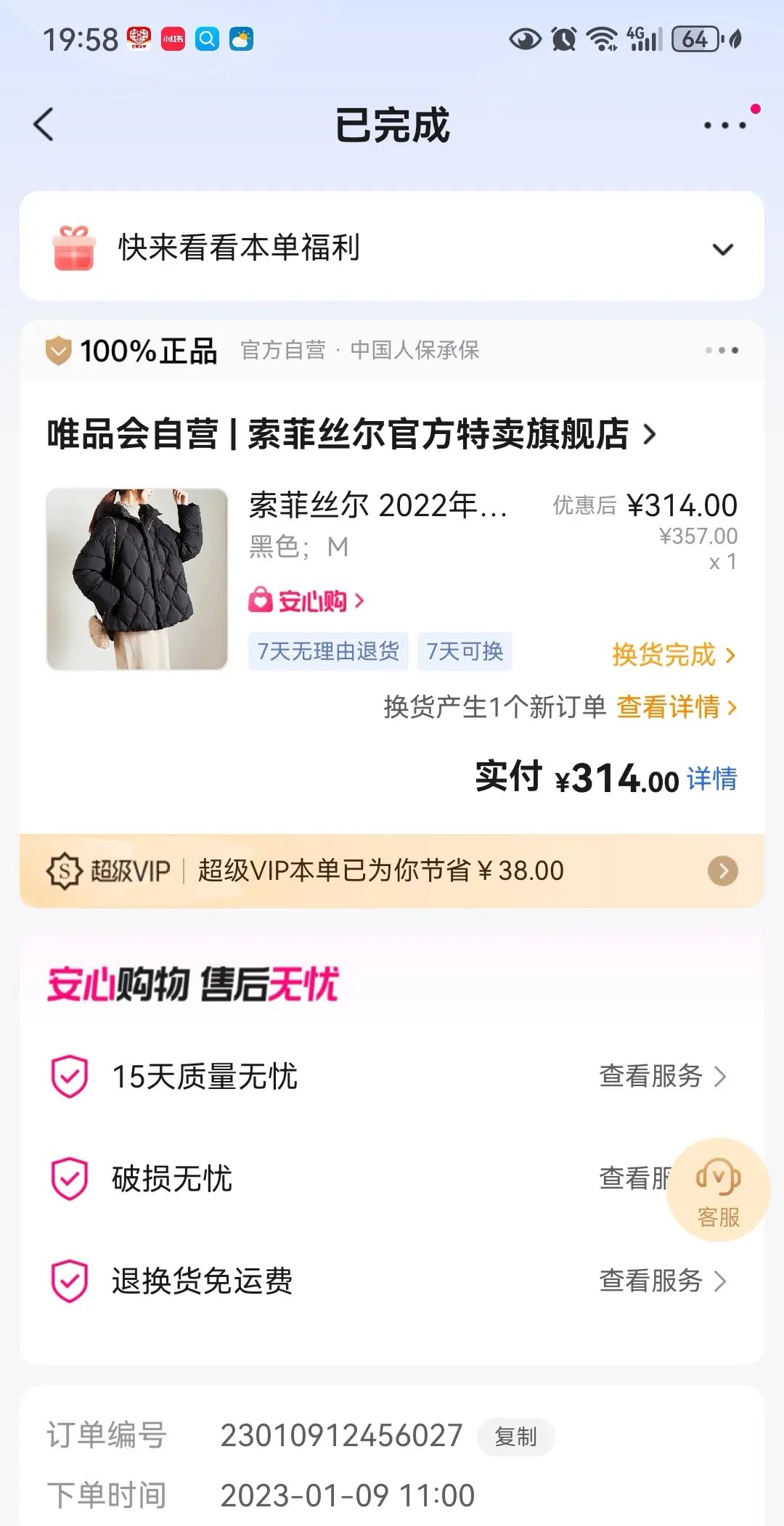Open the 安心购 service info
Image resolution: width=784 pixels, height=1526 pixels.
[306, 601]
